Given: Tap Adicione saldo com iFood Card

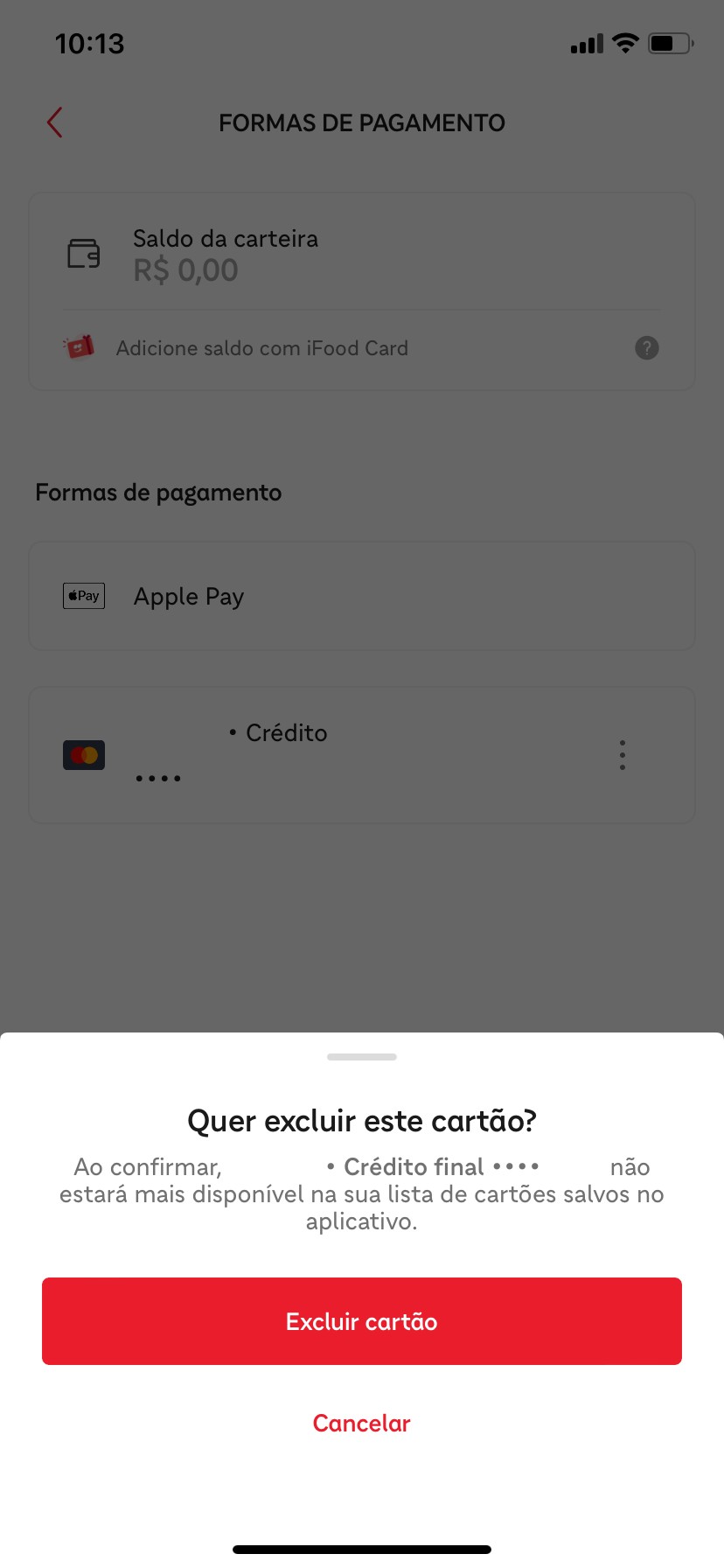Looking at the screenshot, I should pyautogui.click(x=262, y=348).
